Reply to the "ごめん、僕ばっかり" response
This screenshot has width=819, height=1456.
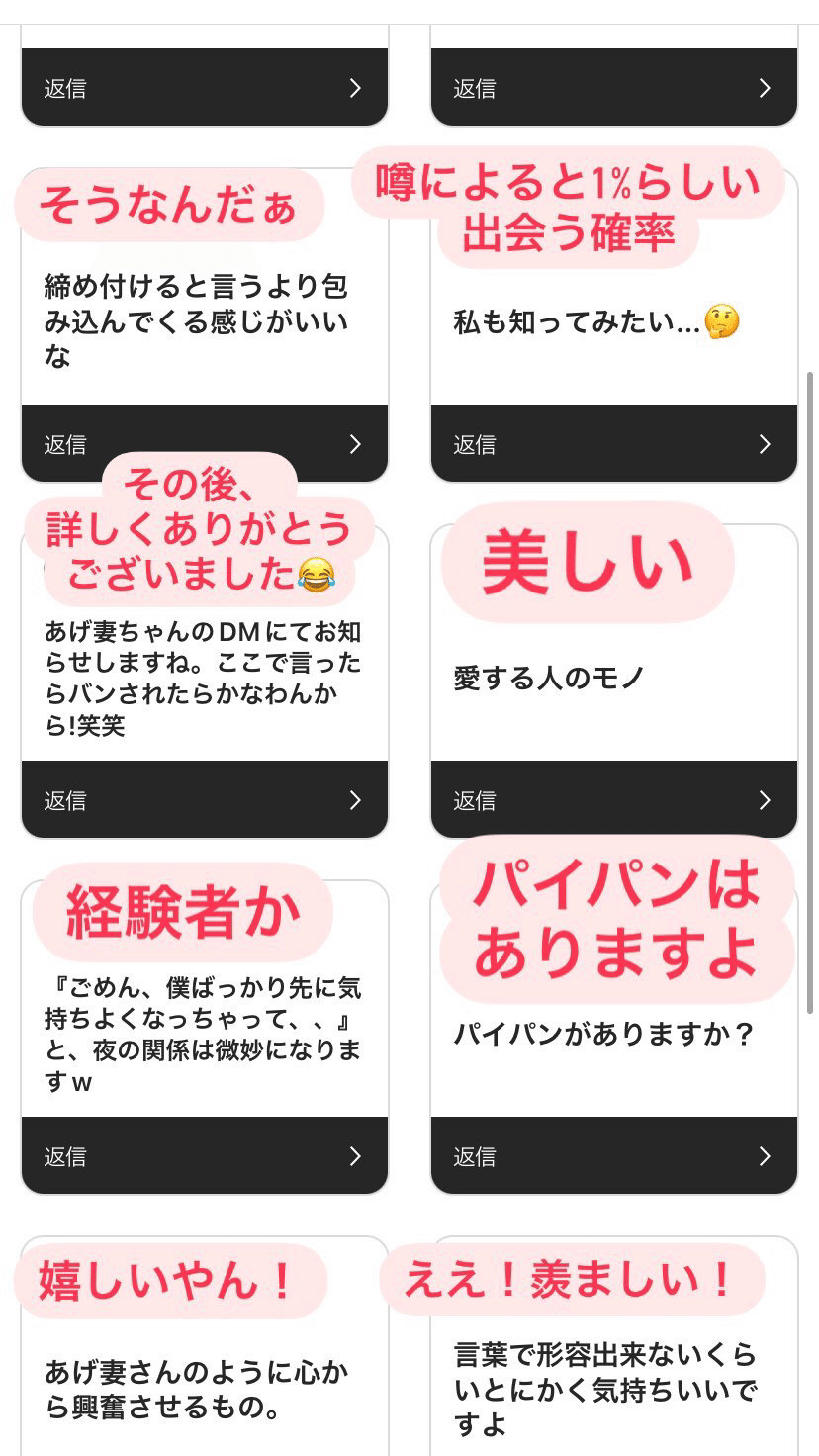205,1156
